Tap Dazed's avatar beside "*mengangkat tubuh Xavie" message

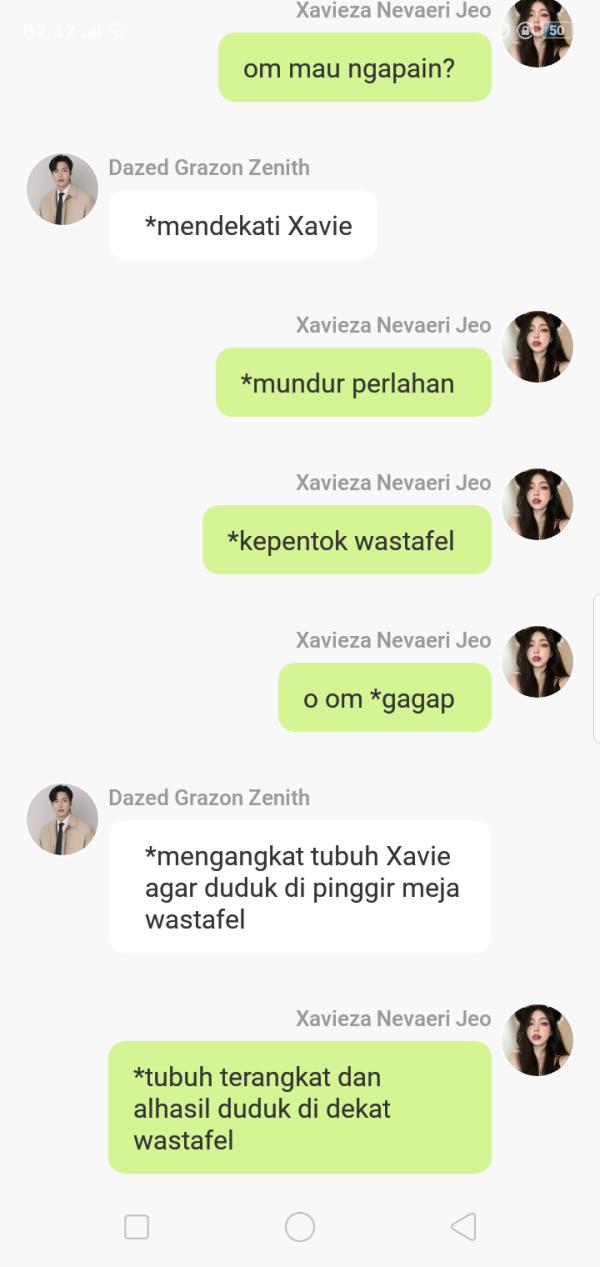point(62,819)
